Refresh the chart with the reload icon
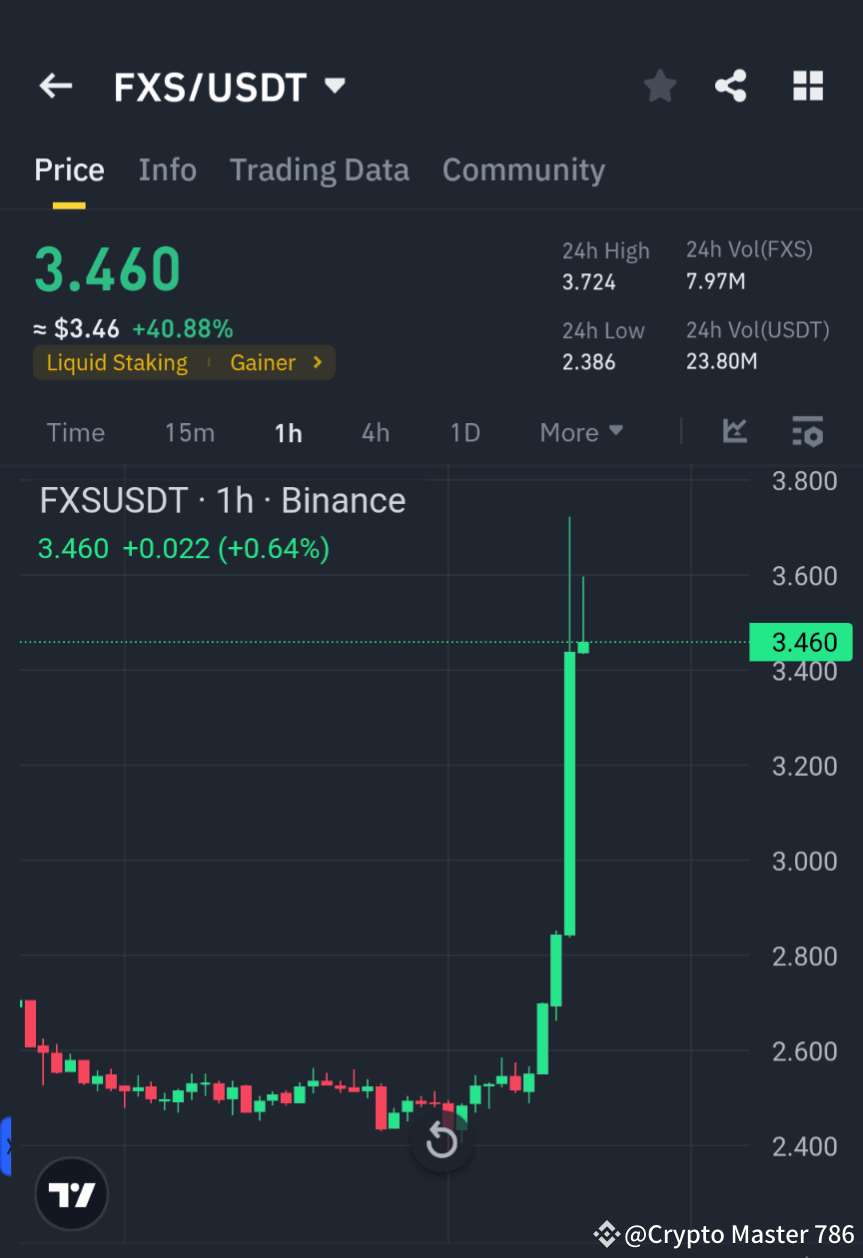The image size is (863, 1258). (440, 1140)
